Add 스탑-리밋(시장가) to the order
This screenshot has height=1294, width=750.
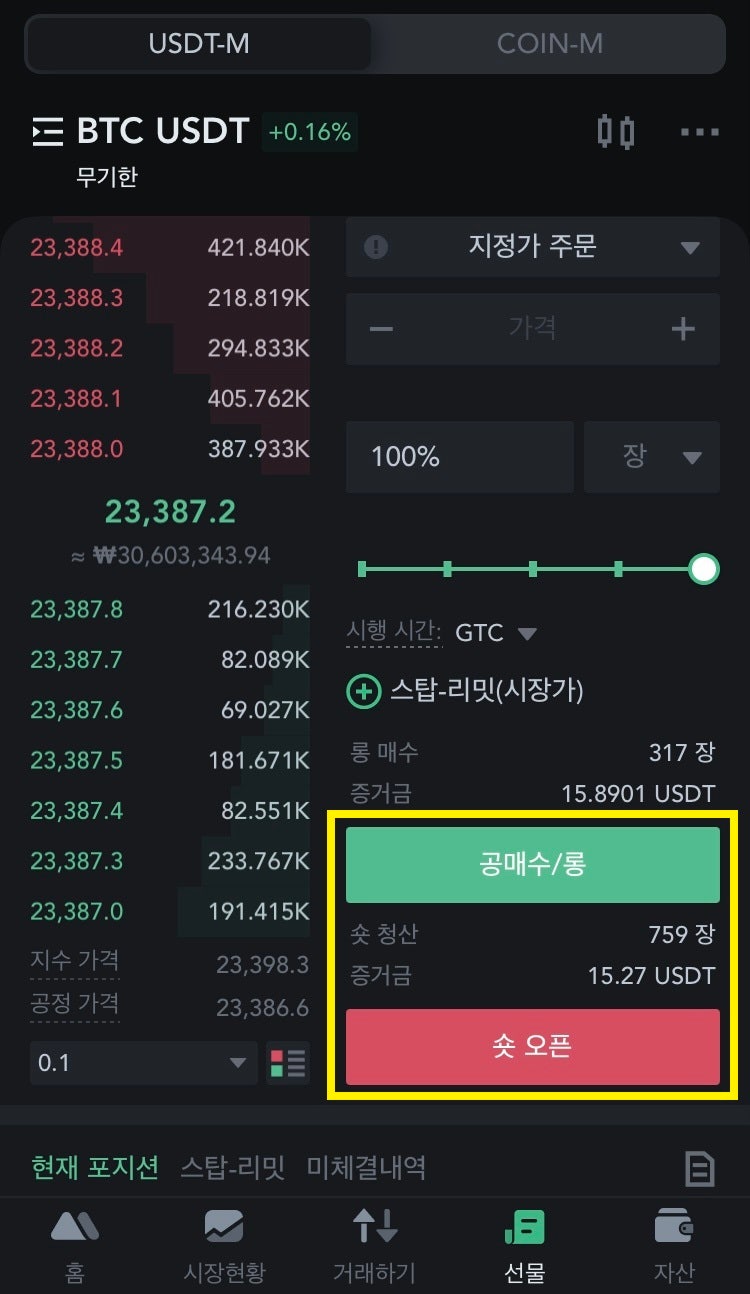364,690
